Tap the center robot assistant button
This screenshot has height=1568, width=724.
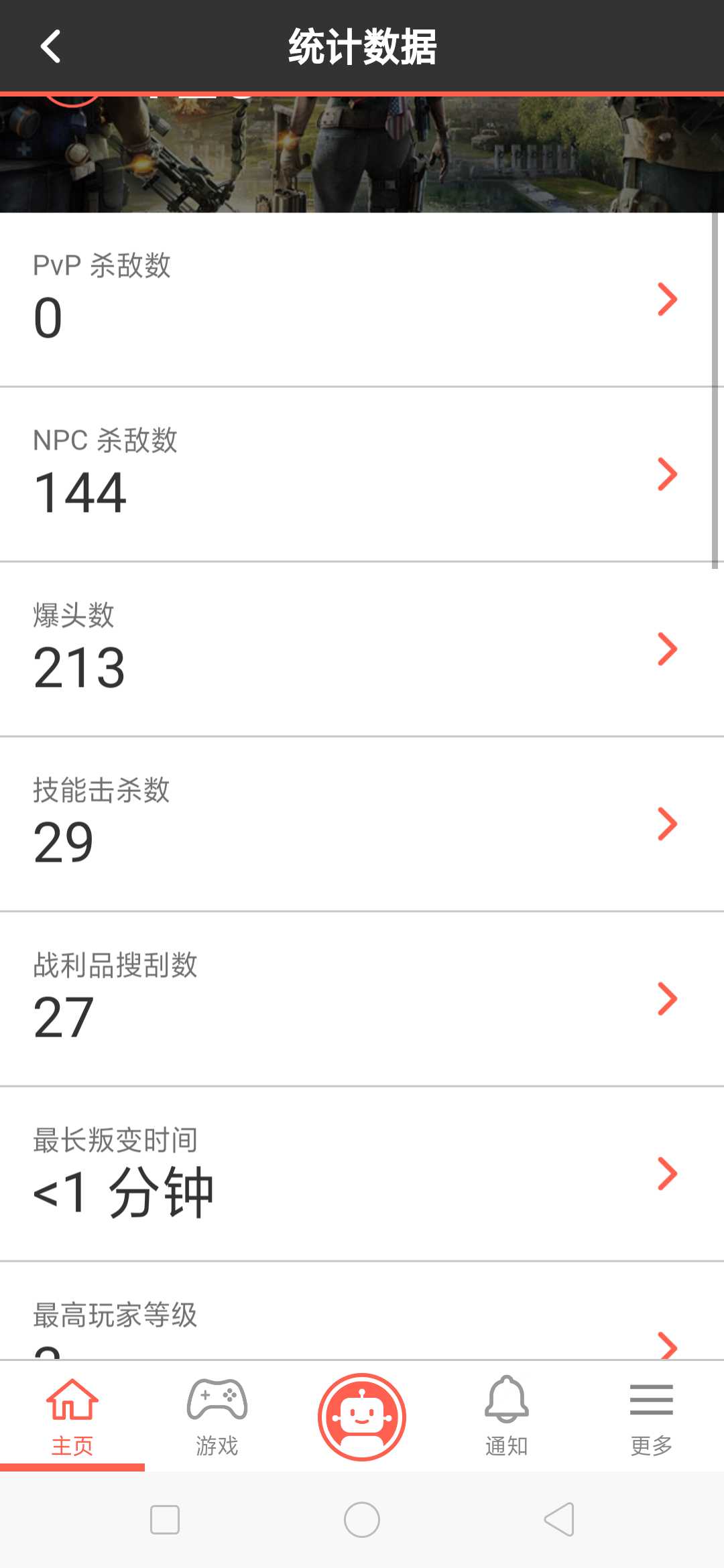(x=362, y=1417)
